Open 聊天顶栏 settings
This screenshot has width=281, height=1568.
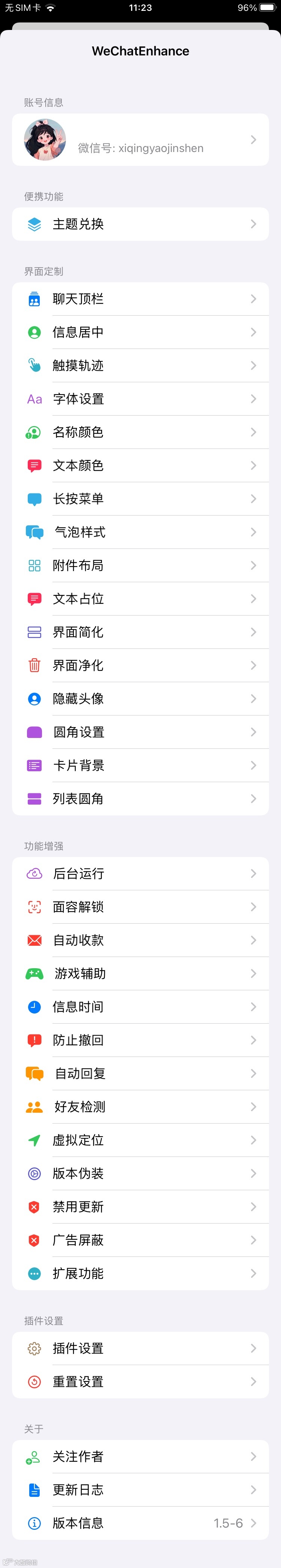(140, 299)
